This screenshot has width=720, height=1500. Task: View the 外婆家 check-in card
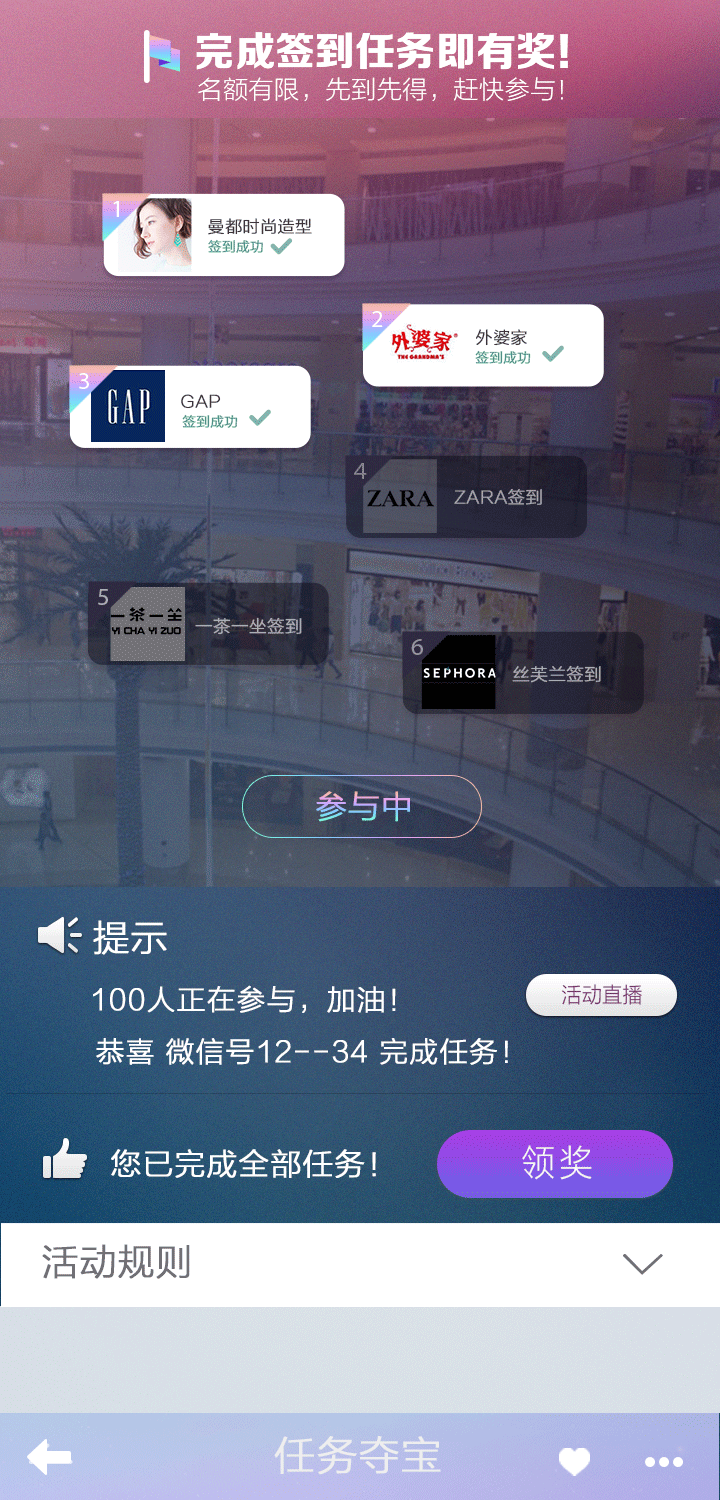(483, 345)
